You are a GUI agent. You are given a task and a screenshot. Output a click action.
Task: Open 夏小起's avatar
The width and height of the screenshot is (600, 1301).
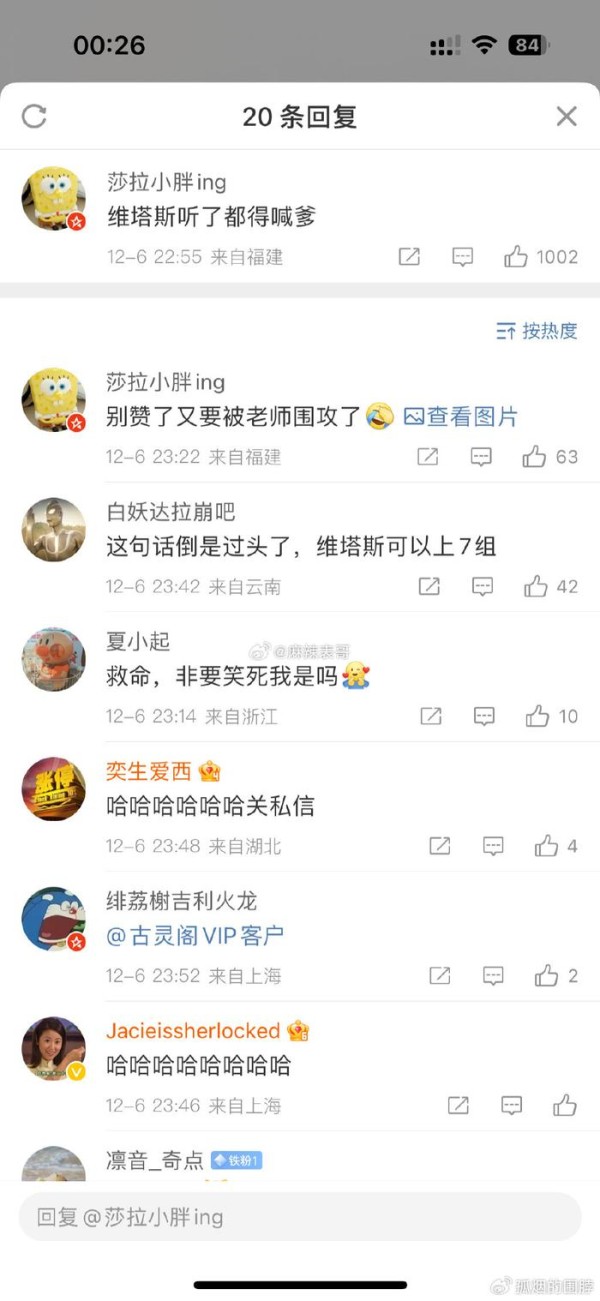(54, 659)
